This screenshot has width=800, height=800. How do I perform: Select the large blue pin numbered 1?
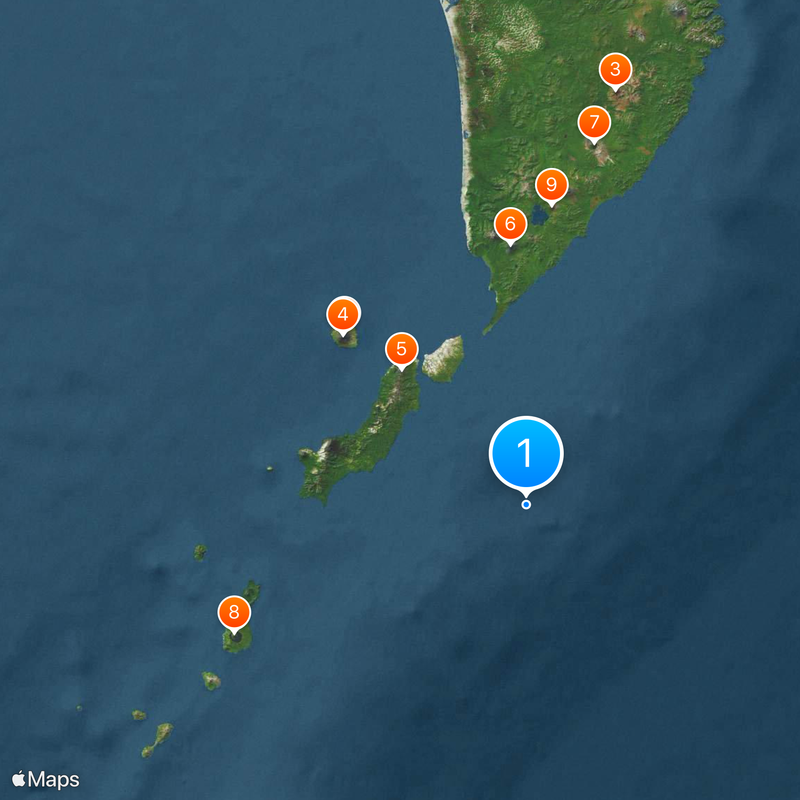click(x=526, y=453)
